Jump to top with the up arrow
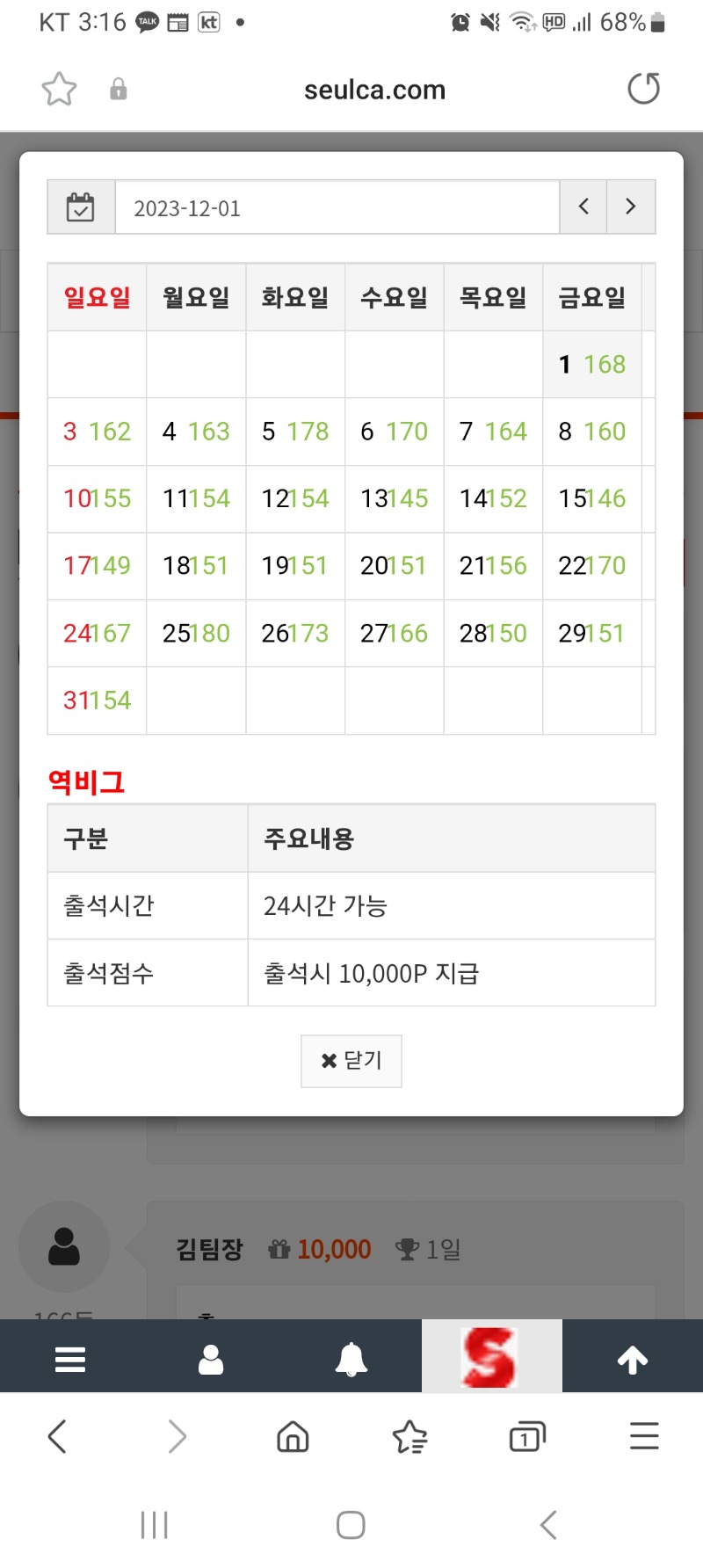This screenshot has height=1568, width=703. pos(633,1359)
